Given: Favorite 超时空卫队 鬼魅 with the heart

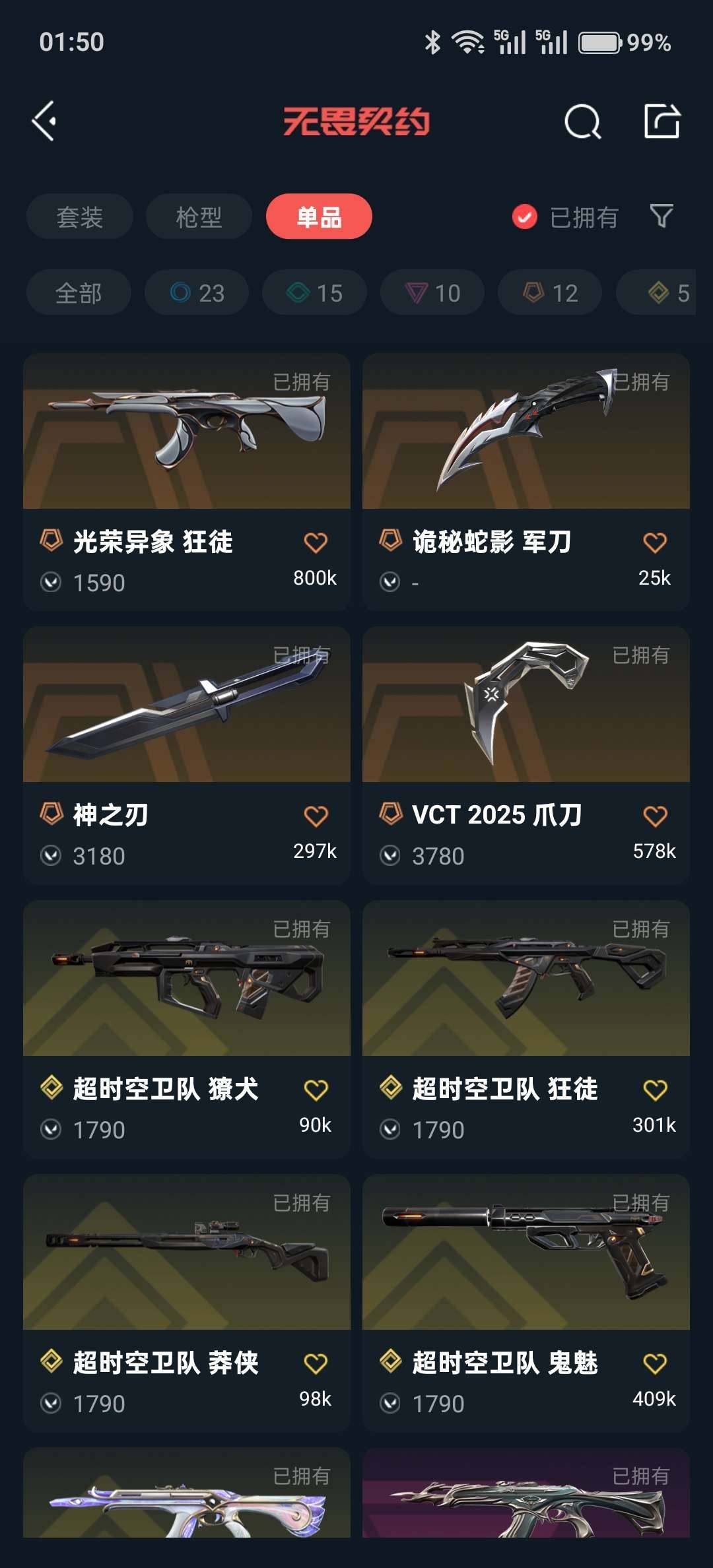Looking at the screenshot, I should tap(654, 1363).
